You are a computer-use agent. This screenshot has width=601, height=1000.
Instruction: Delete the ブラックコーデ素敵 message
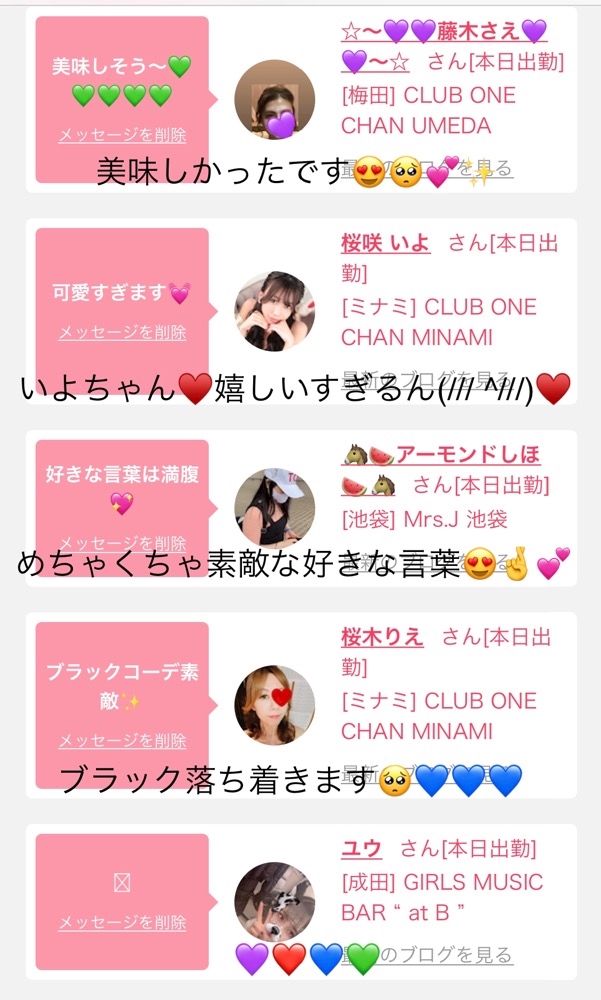point(122,740)
